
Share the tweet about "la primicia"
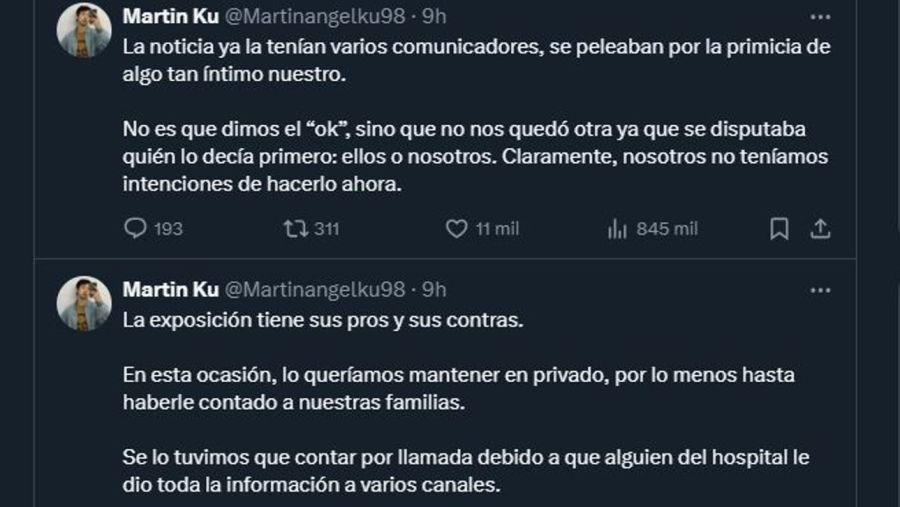pyautogui.click(x=820, y=229)
